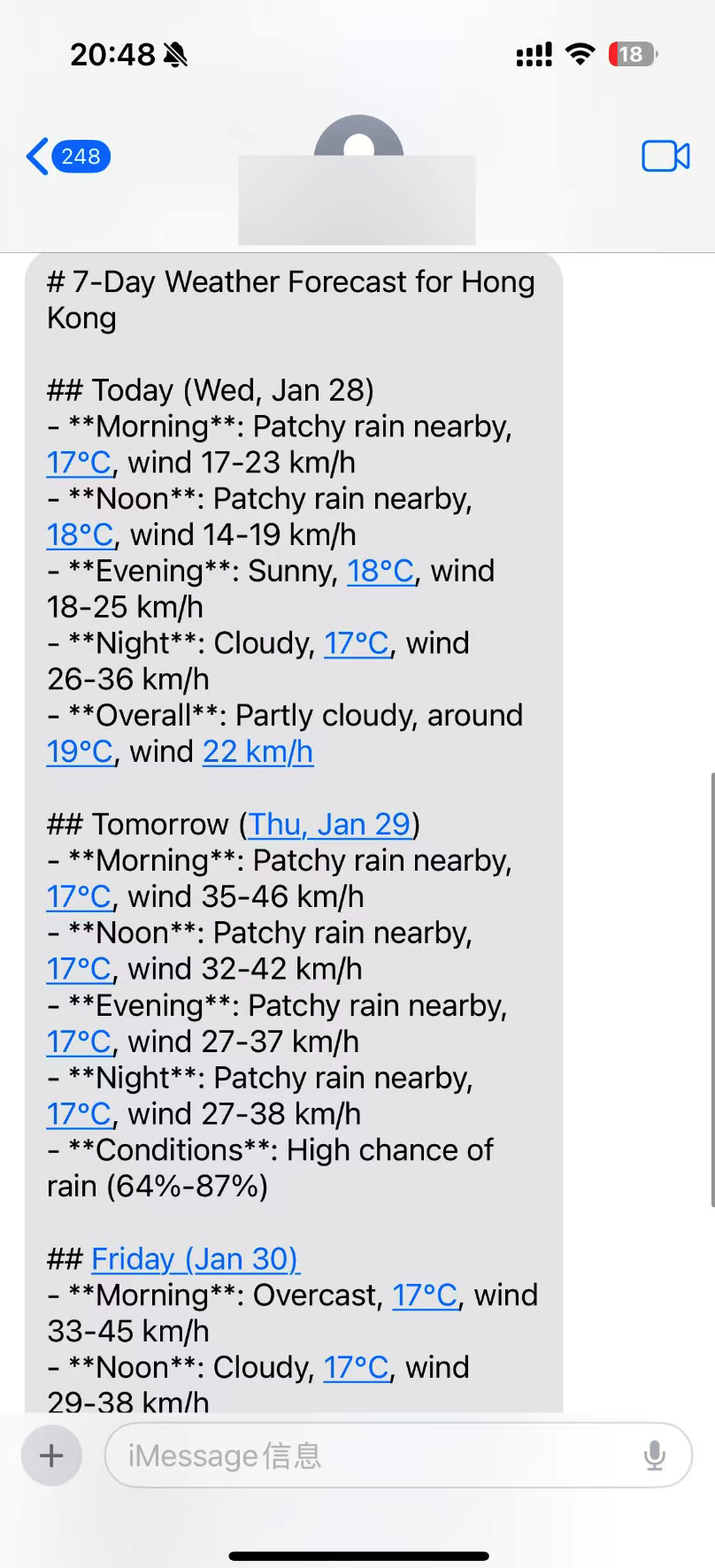
Task: Tap the 19°C link in Overall line
Action: [x=80, y=752]
